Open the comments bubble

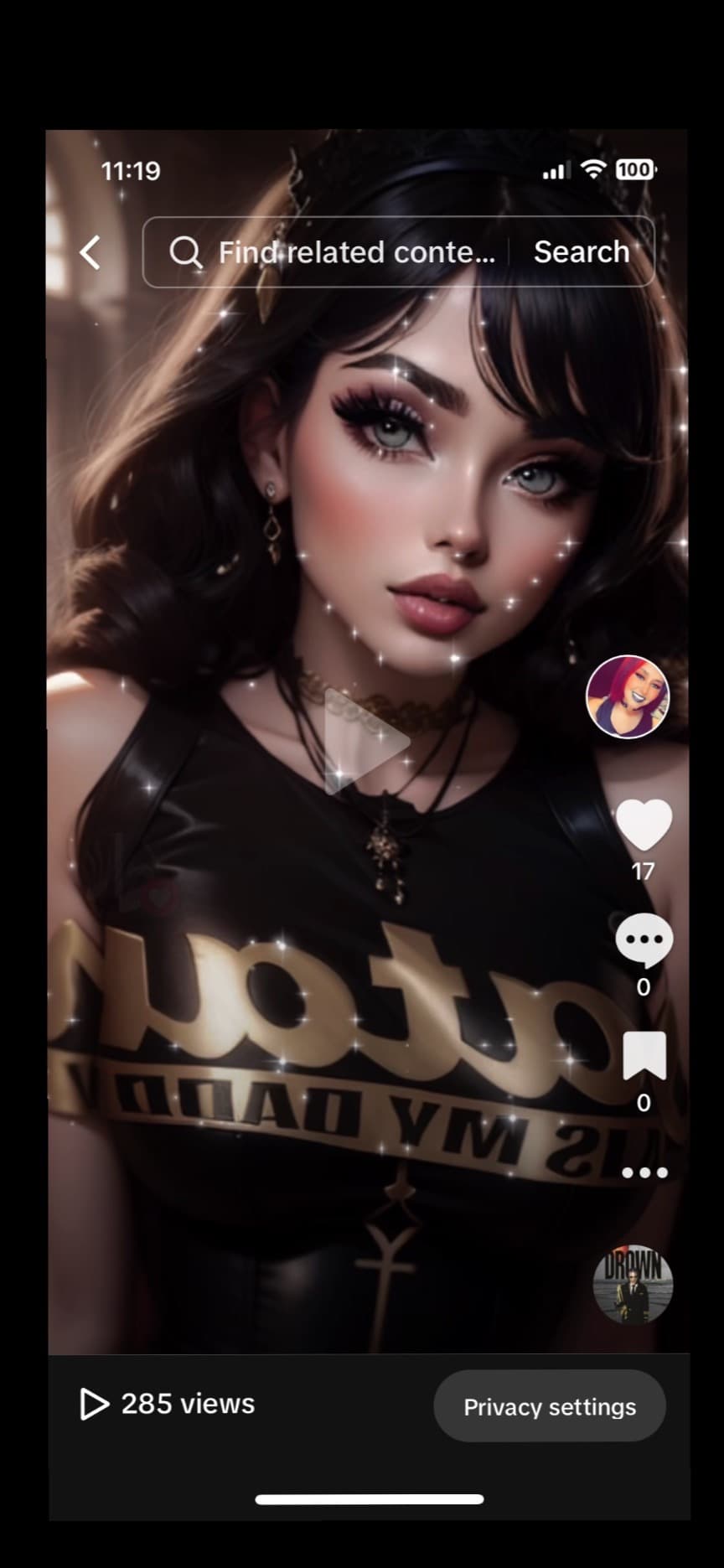coord(644,940)
